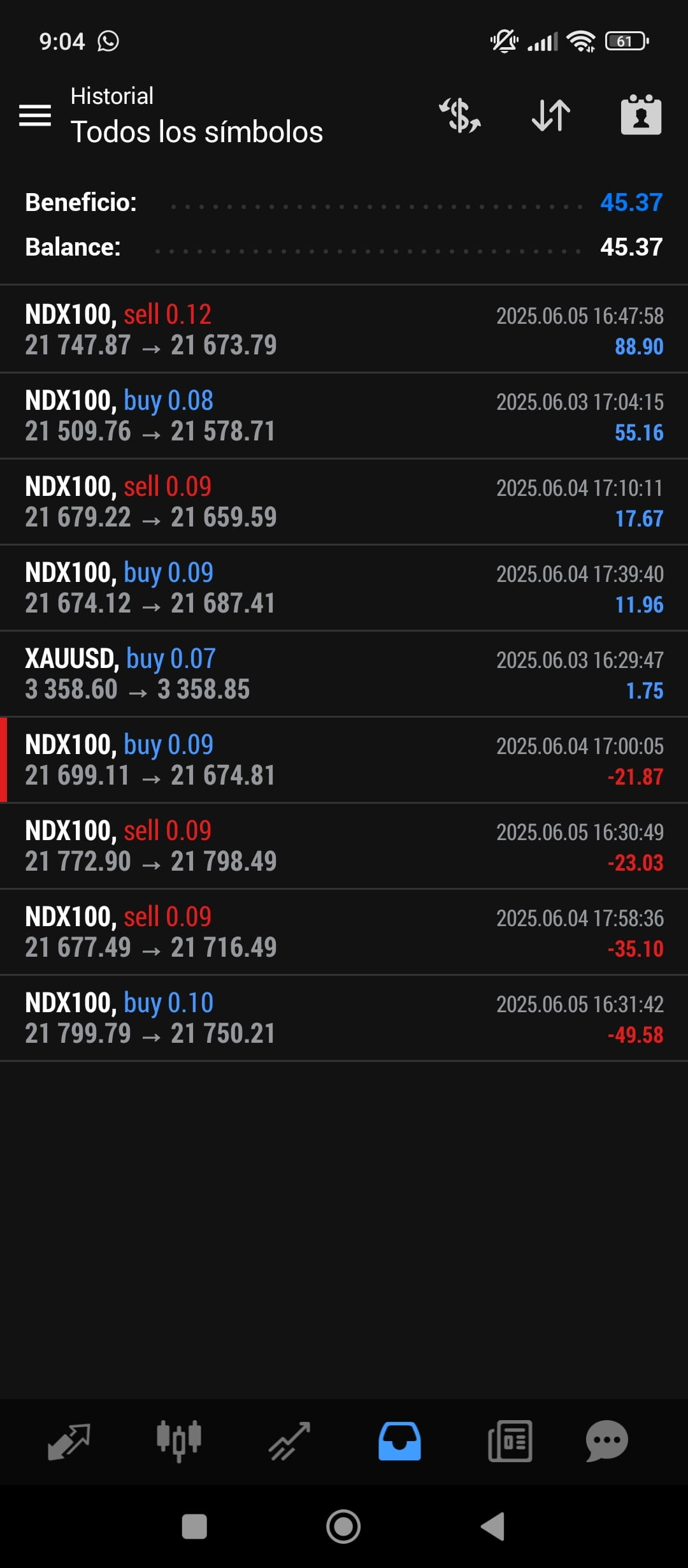This screenshot has width=688, height=1568.
Task: Open the calendar date range picker
Action: point(641,115)
